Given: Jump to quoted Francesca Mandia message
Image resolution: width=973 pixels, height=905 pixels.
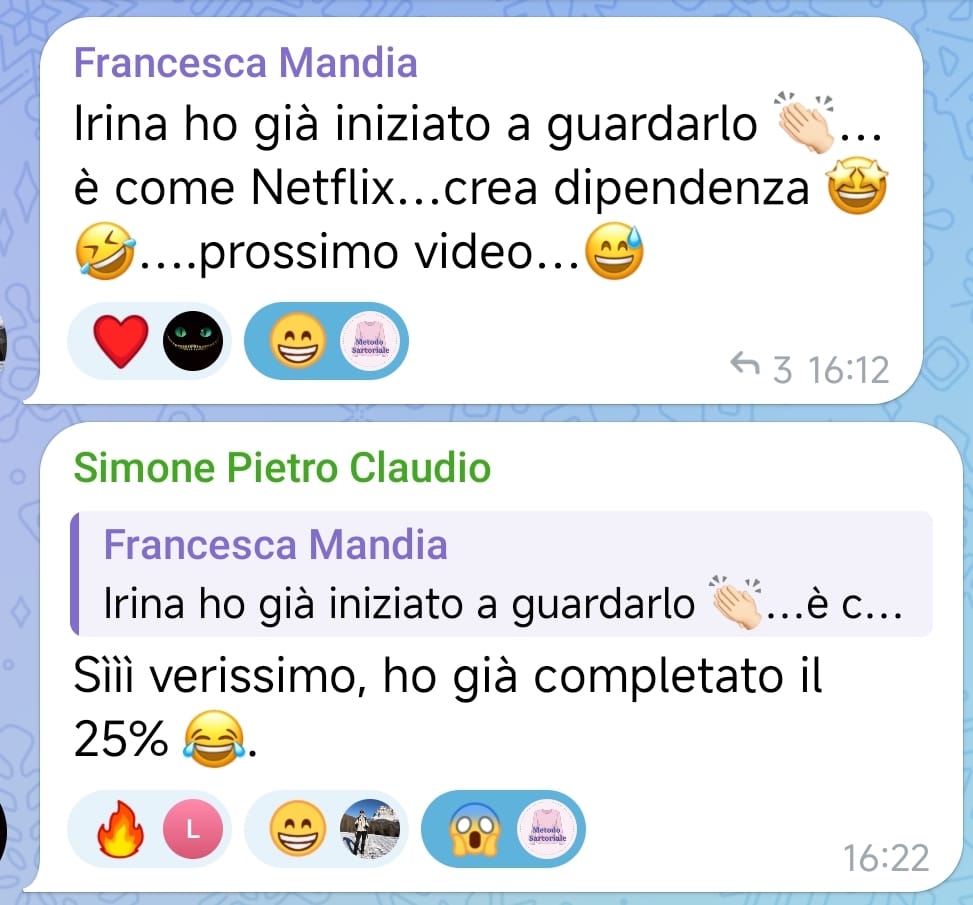Looking at the screenshot, I should [501, 574].
